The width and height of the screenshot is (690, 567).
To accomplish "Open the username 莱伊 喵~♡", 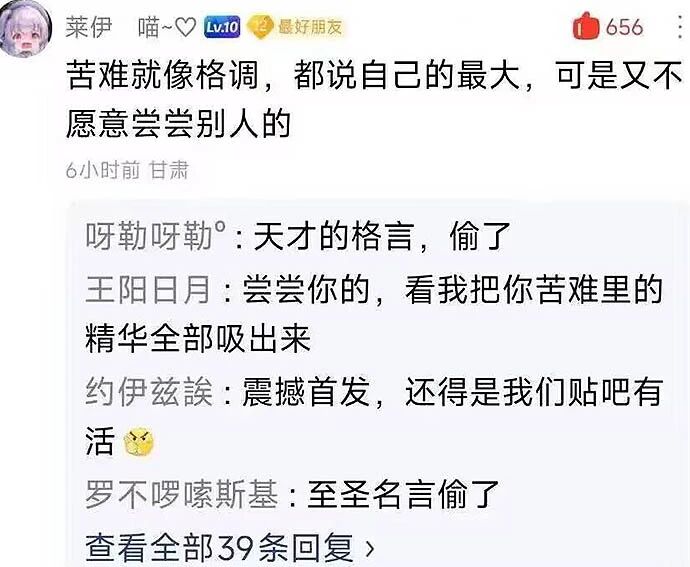I will pos(130,28).
